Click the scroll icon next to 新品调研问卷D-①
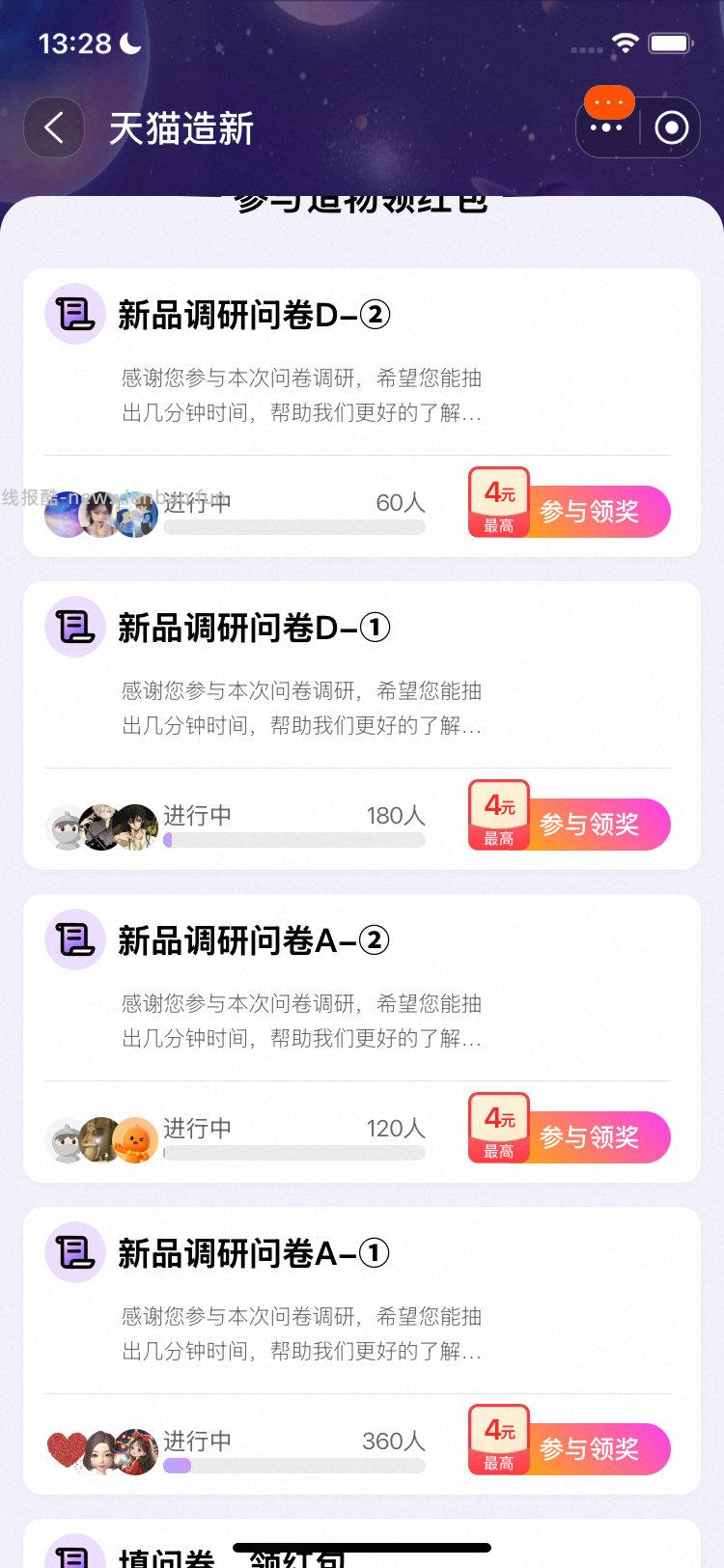Image resolution: width=724 pixels, height=1568 pixels. coord(74,627)
